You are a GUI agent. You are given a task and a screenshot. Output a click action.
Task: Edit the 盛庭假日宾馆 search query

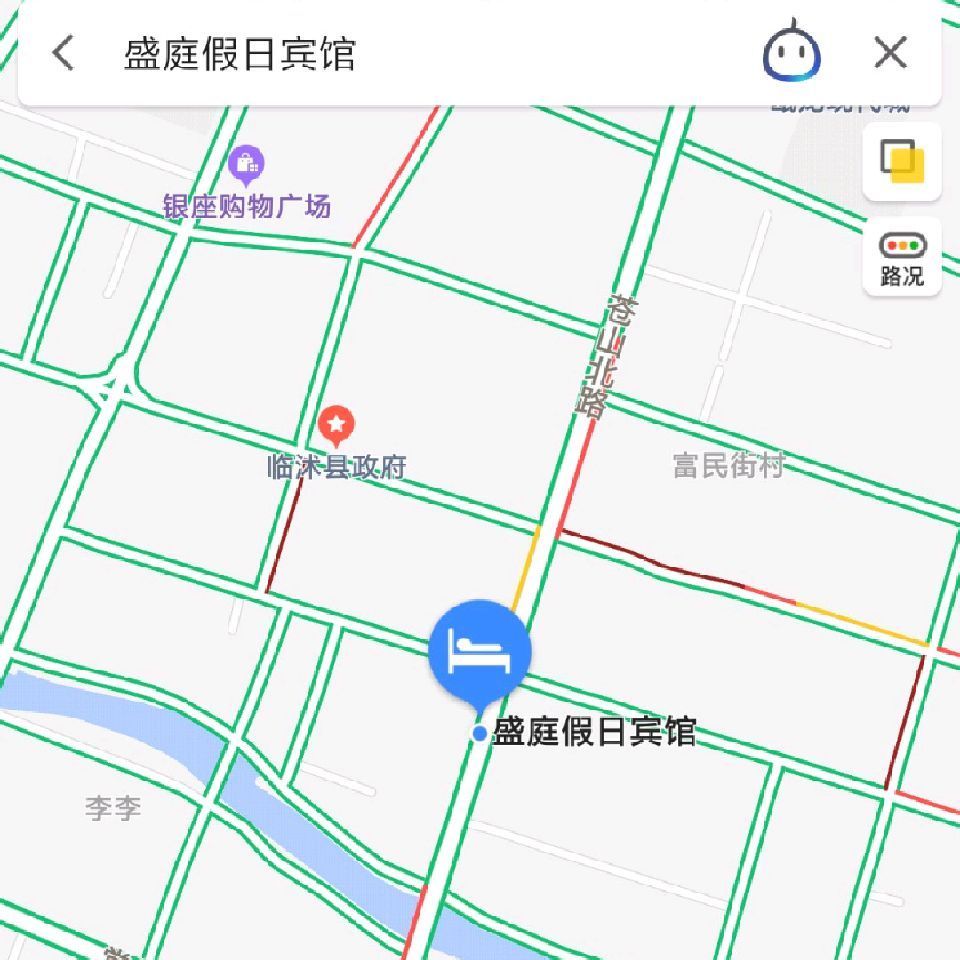coord(240,53)
